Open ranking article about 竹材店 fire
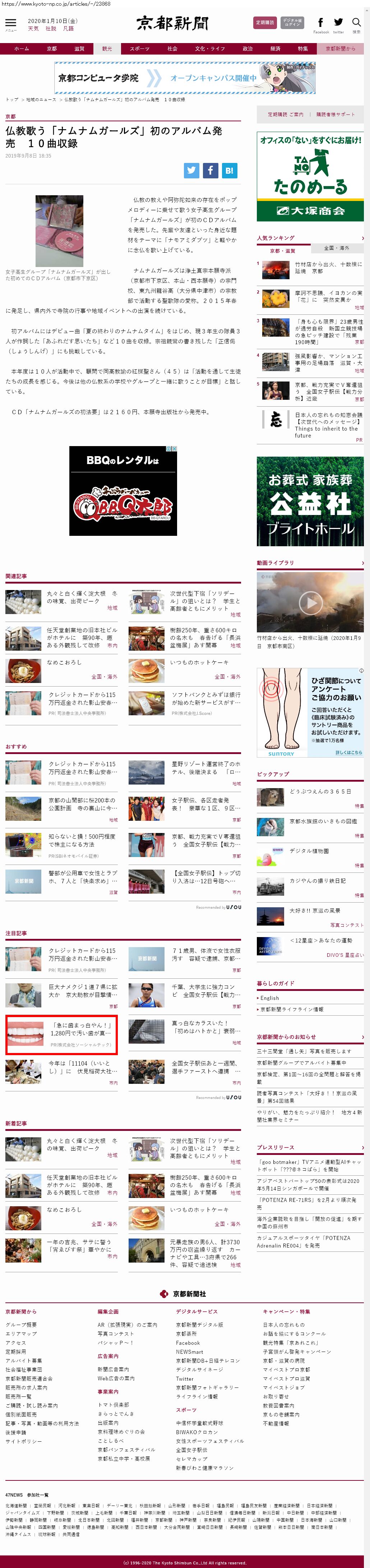Image resolution: width=370 pixels, height=1568 pixels. (x=328, y=267)
